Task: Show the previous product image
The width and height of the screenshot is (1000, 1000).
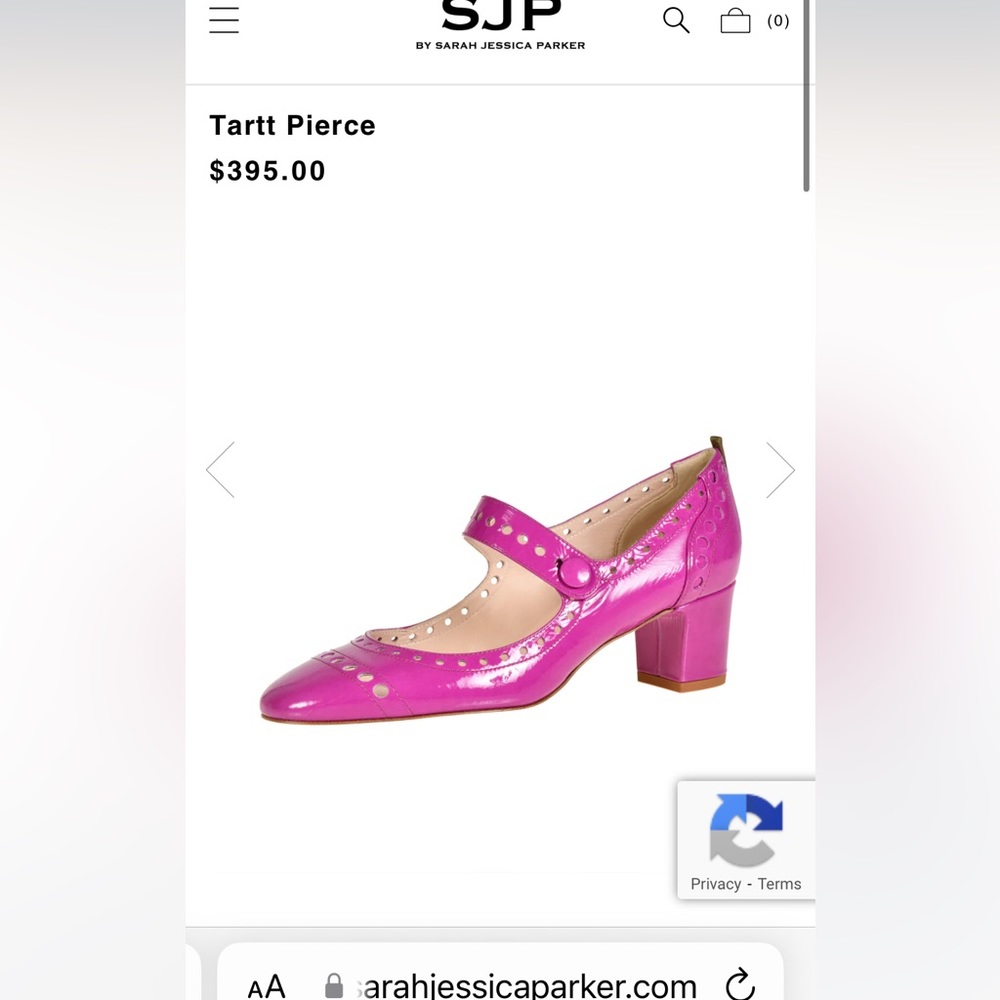Action: tap(220, 469)
